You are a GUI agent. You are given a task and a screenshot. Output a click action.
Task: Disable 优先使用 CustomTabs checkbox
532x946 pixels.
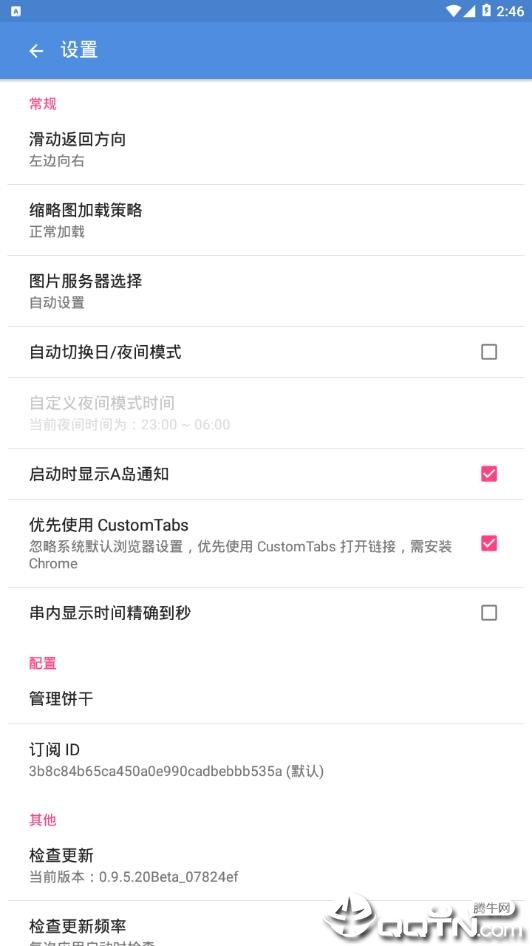489,543
